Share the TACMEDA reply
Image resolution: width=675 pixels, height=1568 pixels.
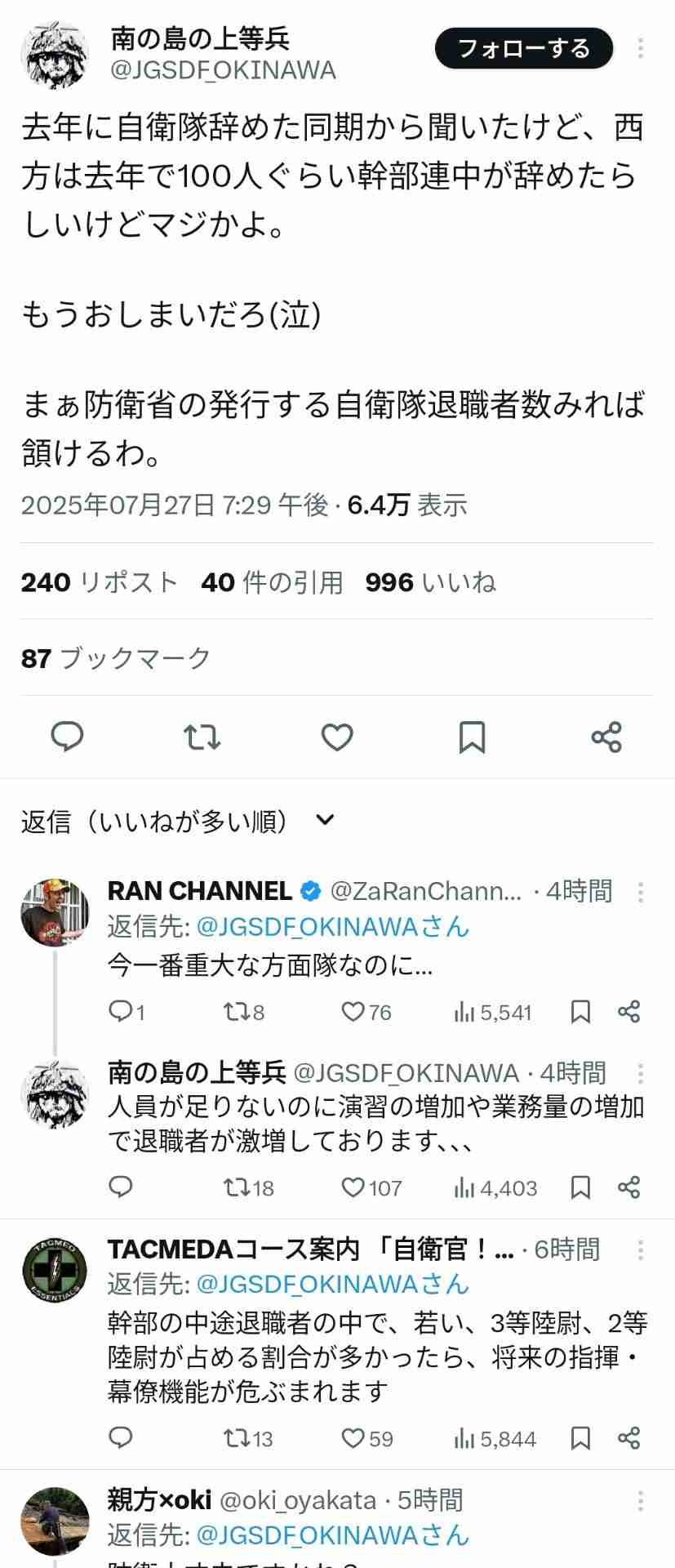[629, 1438]
